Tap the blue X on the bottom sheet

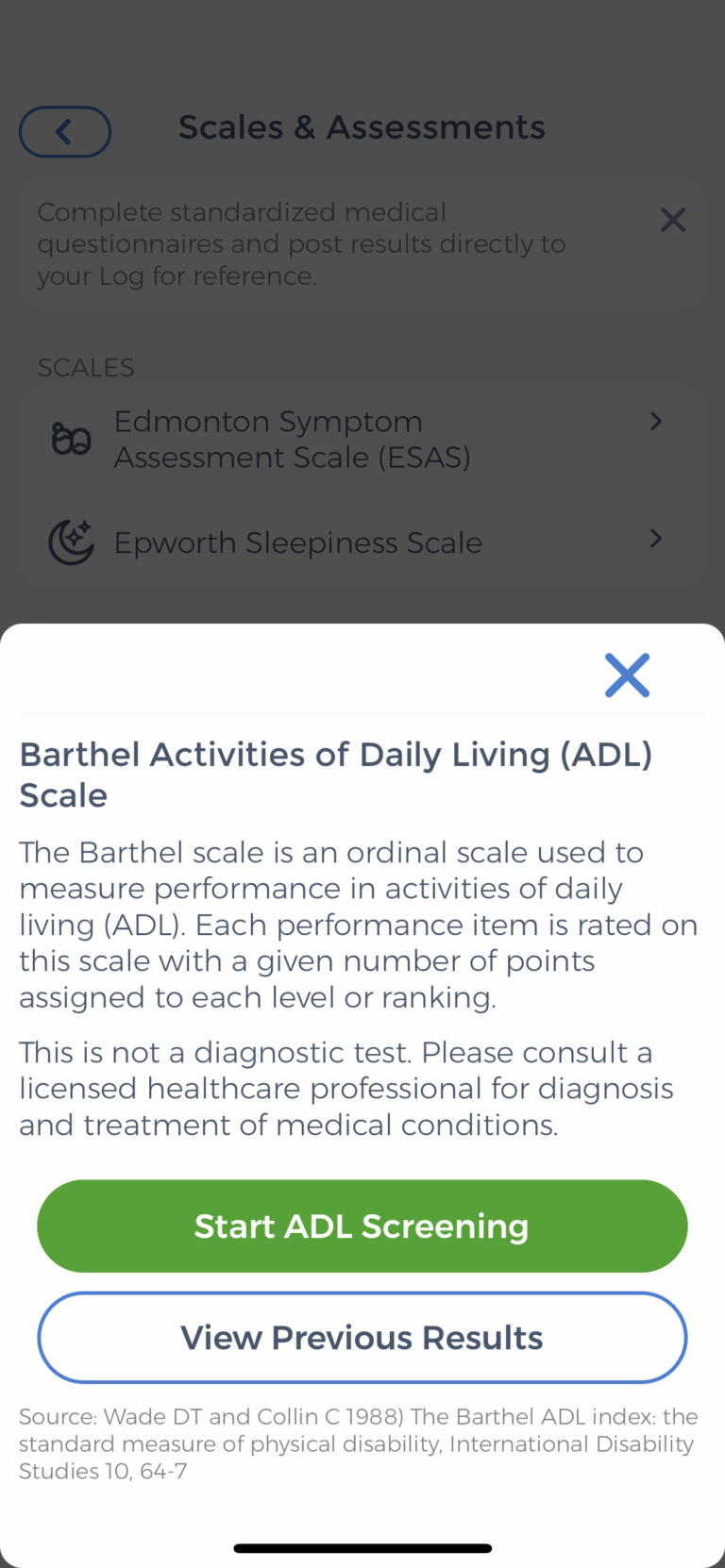point(627,675)
